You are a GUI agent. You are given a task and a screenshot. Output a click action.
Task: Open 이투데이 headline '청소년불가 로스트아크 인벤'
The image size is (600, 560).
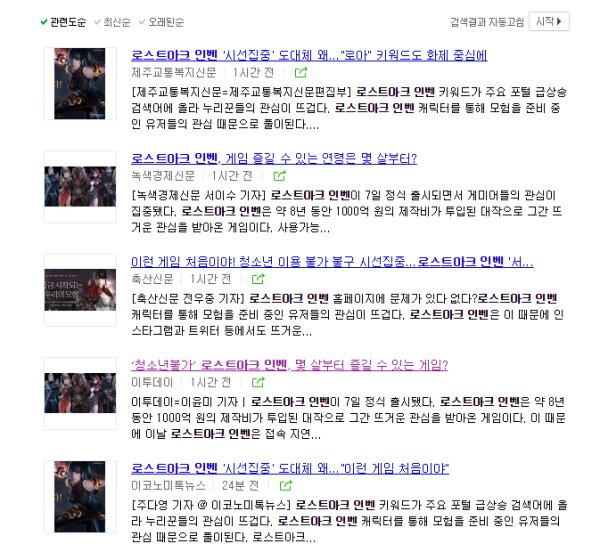coord(290,364)
